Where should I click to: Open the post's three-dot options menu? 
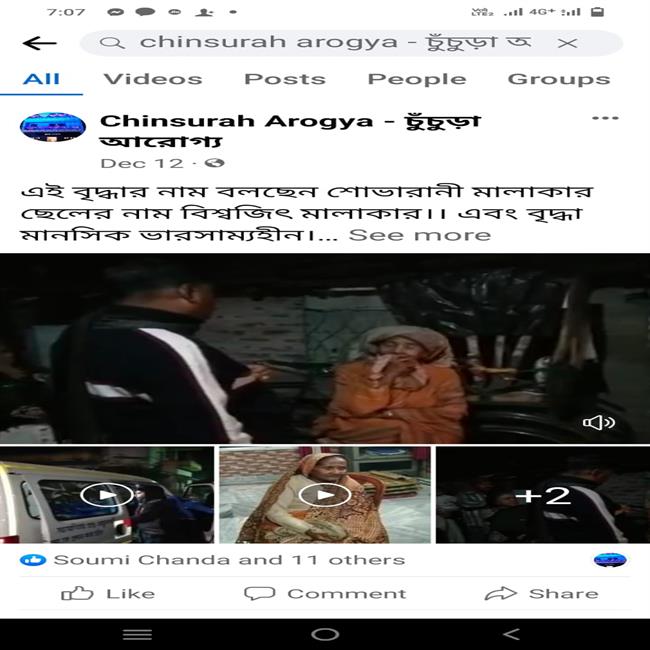(x=605, y=119)
